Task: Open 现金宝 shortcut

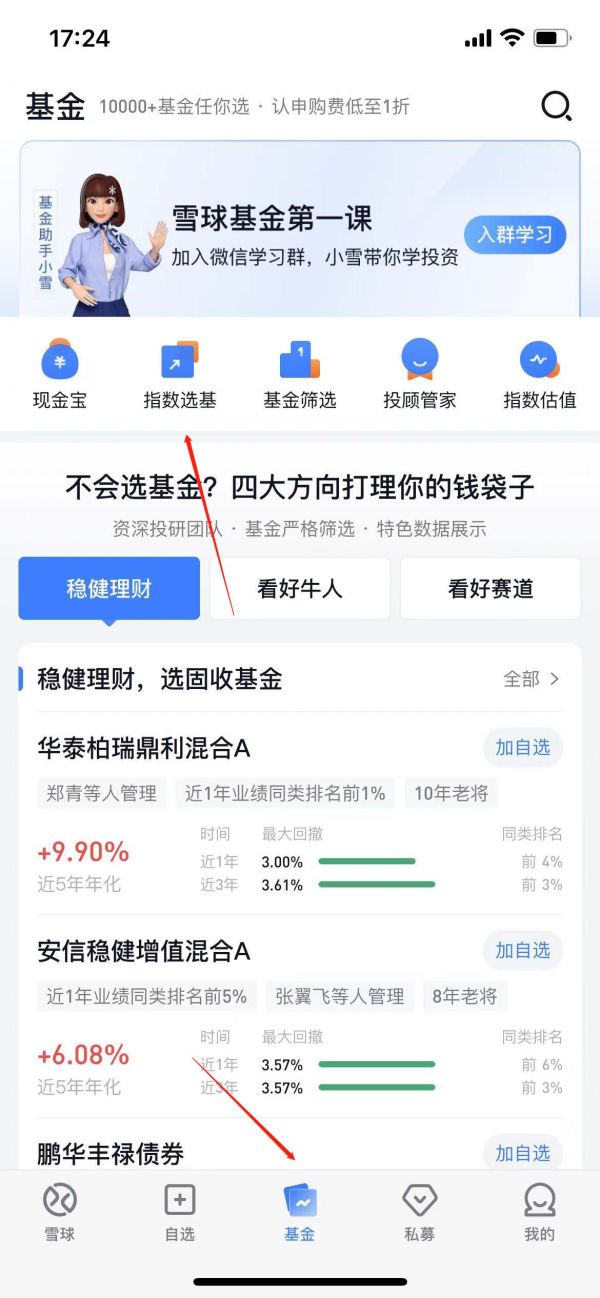Action: click(x=60, y=375)
